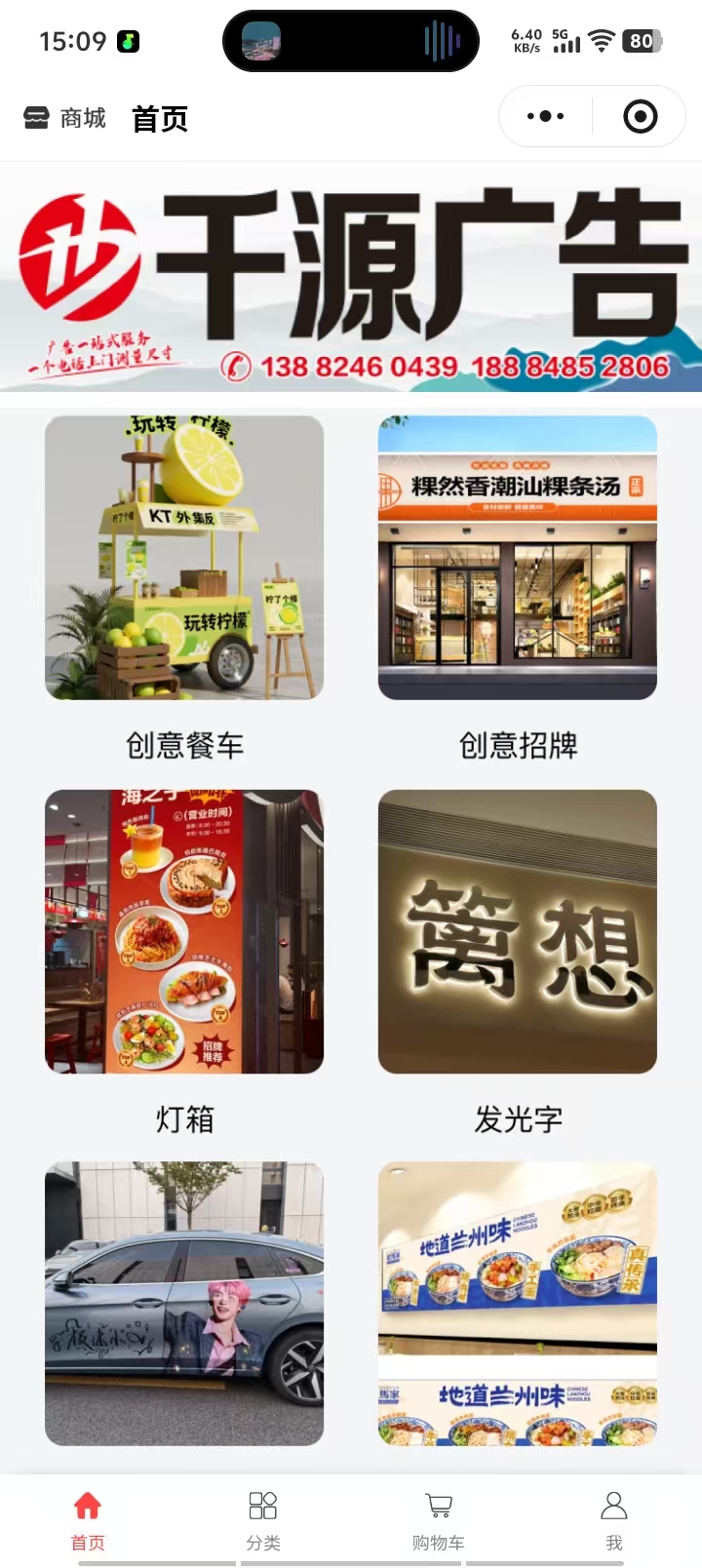Image resolution: width=702 pixels, height=1568 pixels.
Task: Open the 地道兰州味 signboard tile
Action: (x=518, y=1303)
